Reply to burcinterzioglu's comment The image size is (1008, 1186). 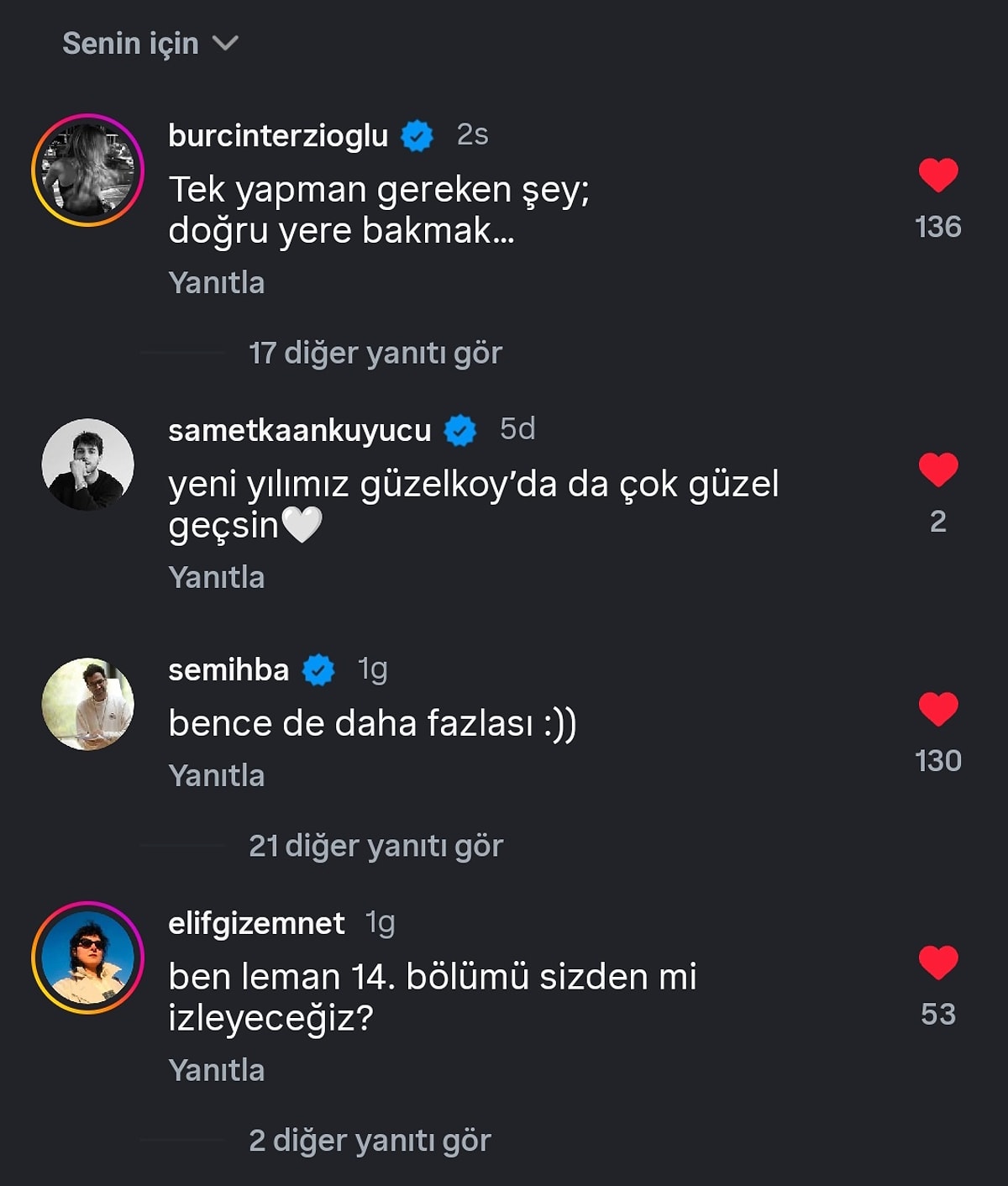click(216, 283)
